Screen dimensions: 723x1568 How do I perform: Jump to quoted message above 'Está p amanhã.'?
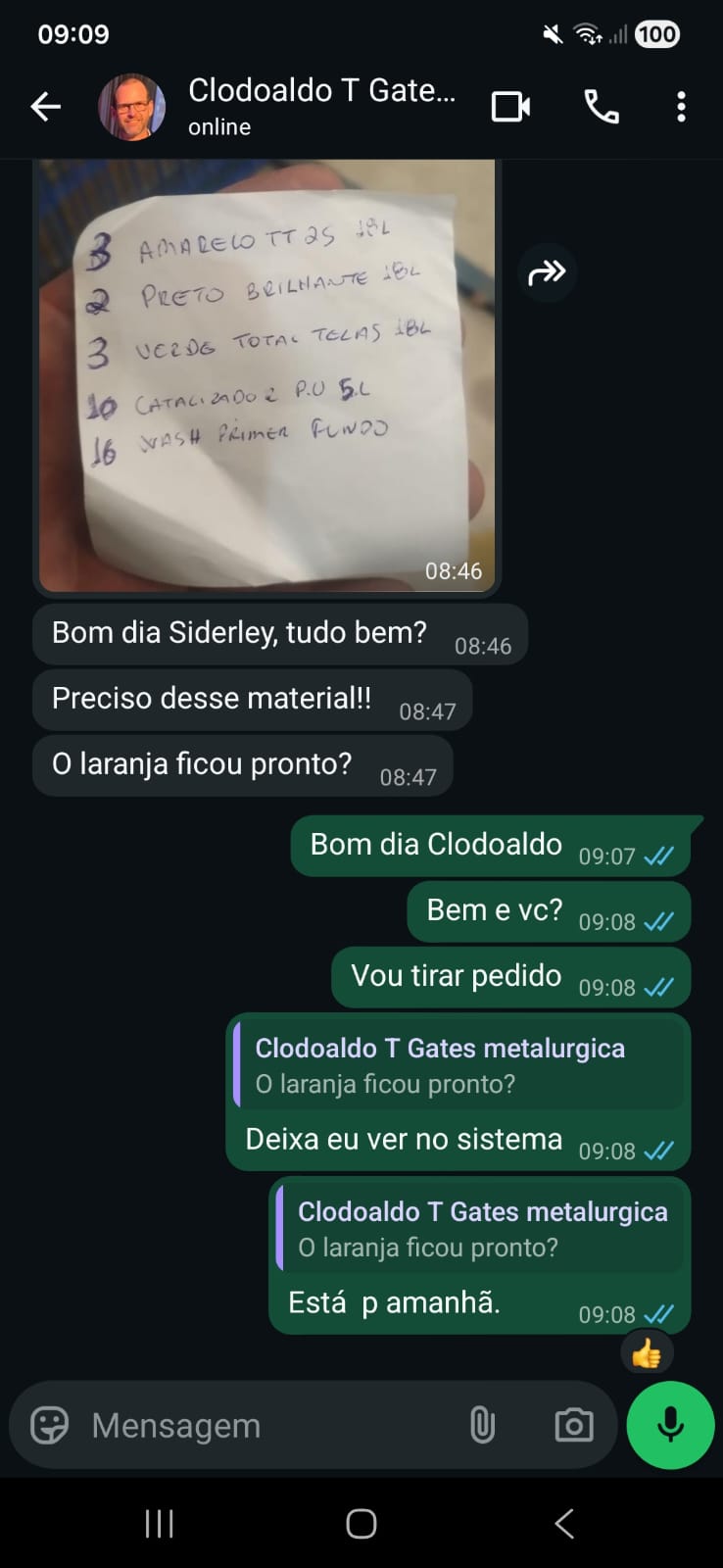pyautogui.click(x=480, y=1229)
